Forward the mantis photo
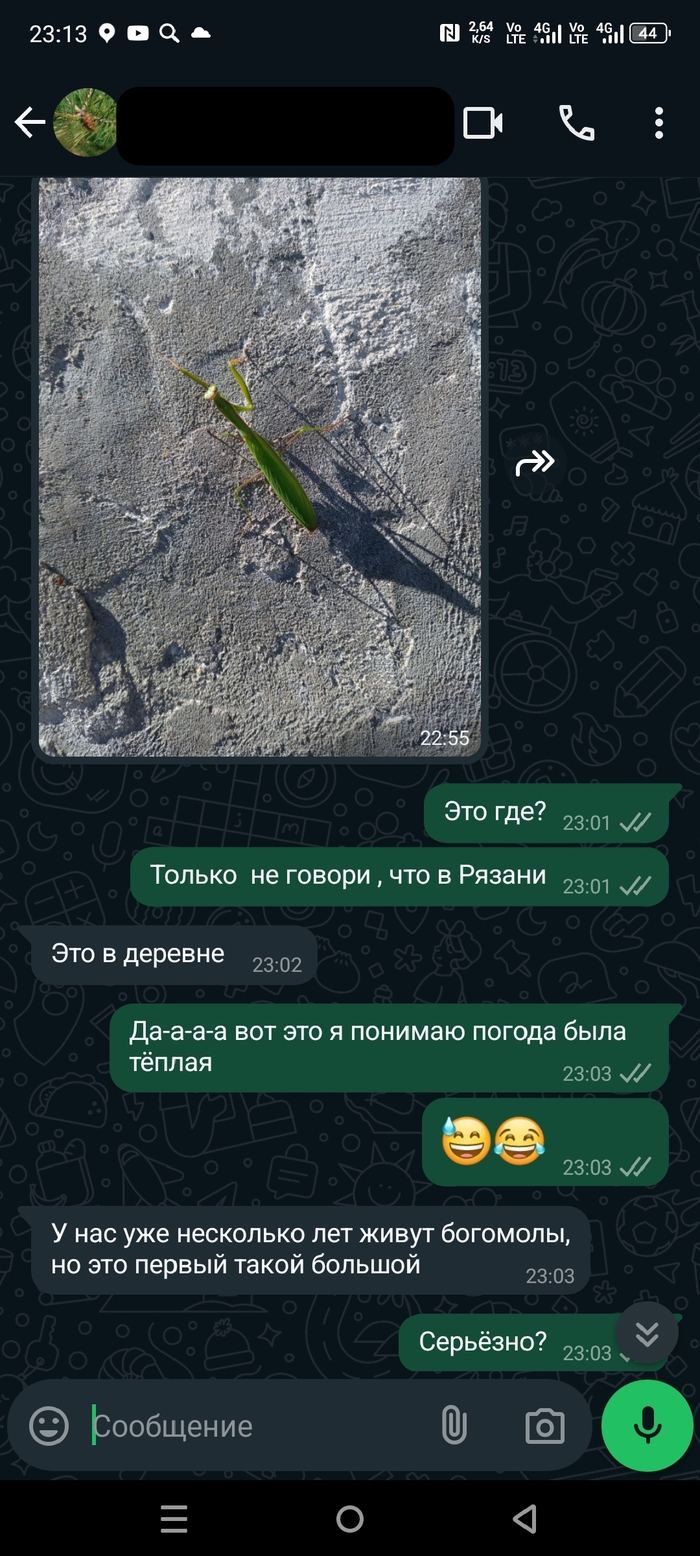The width and height of the screenshot is (700, 1556). (535, 463)
